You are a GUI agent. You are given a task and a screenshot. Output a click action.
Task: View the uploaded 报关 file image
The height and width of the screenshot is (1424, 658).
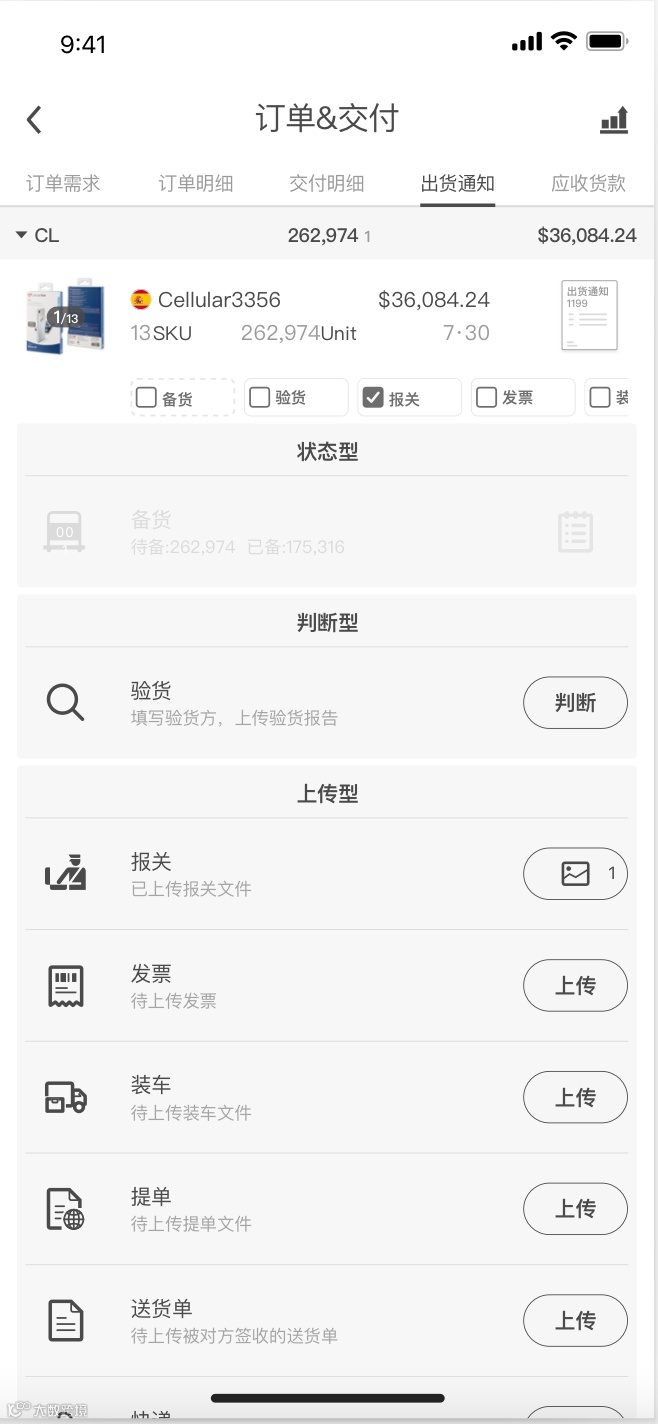pyautogui.click(x=575, y=874)
